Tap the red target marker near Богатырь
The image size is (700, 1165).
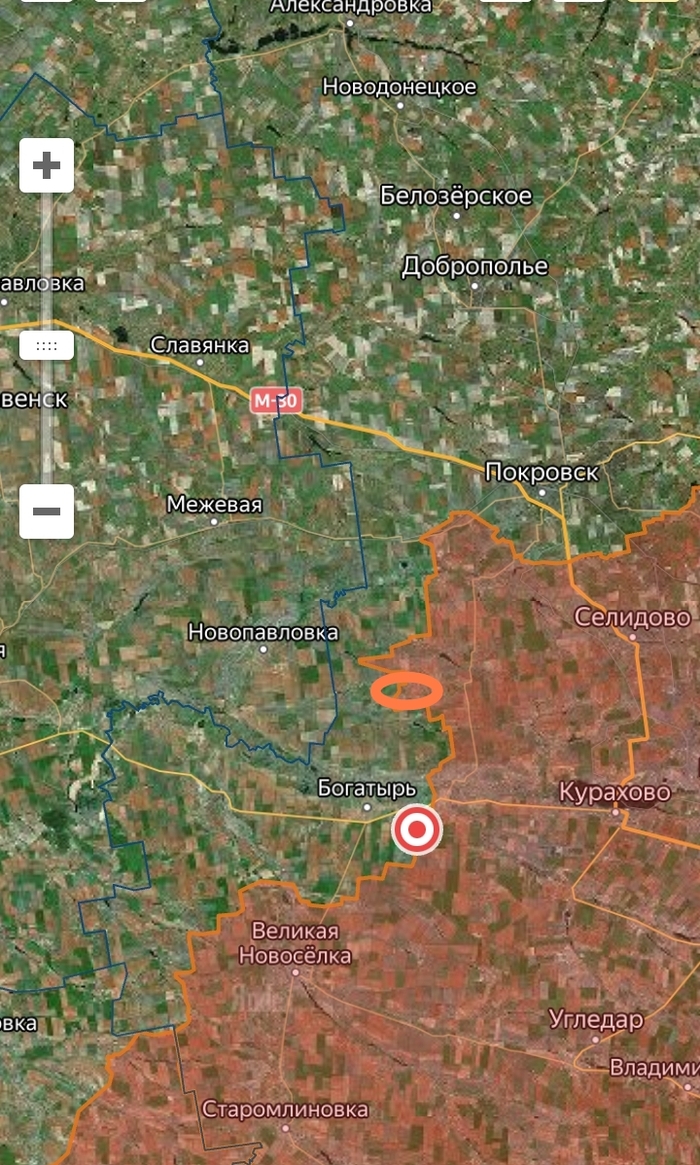click(417, 830)
